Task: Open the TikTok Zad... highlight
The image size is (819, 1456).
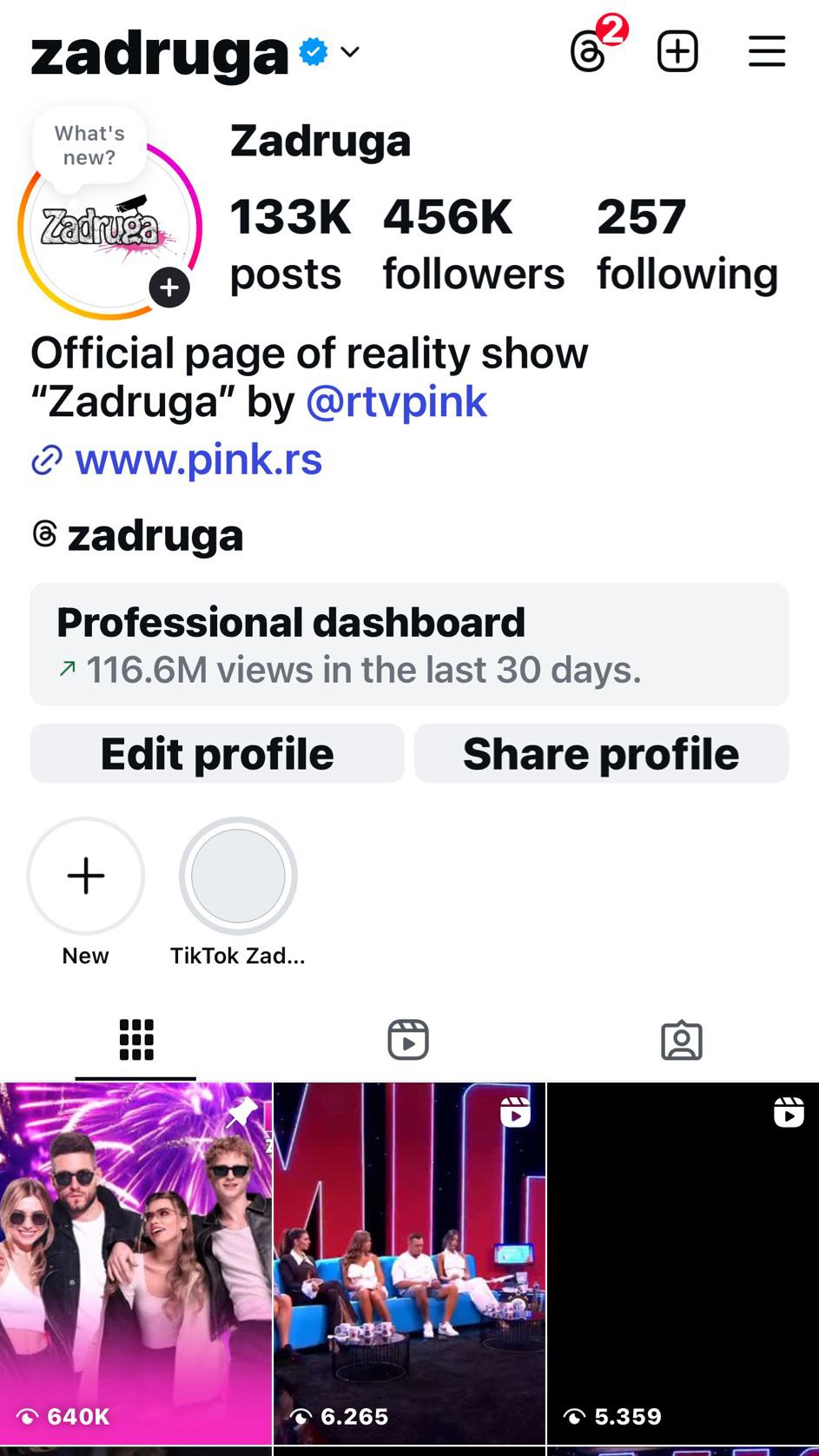Action: click(238, 876)
